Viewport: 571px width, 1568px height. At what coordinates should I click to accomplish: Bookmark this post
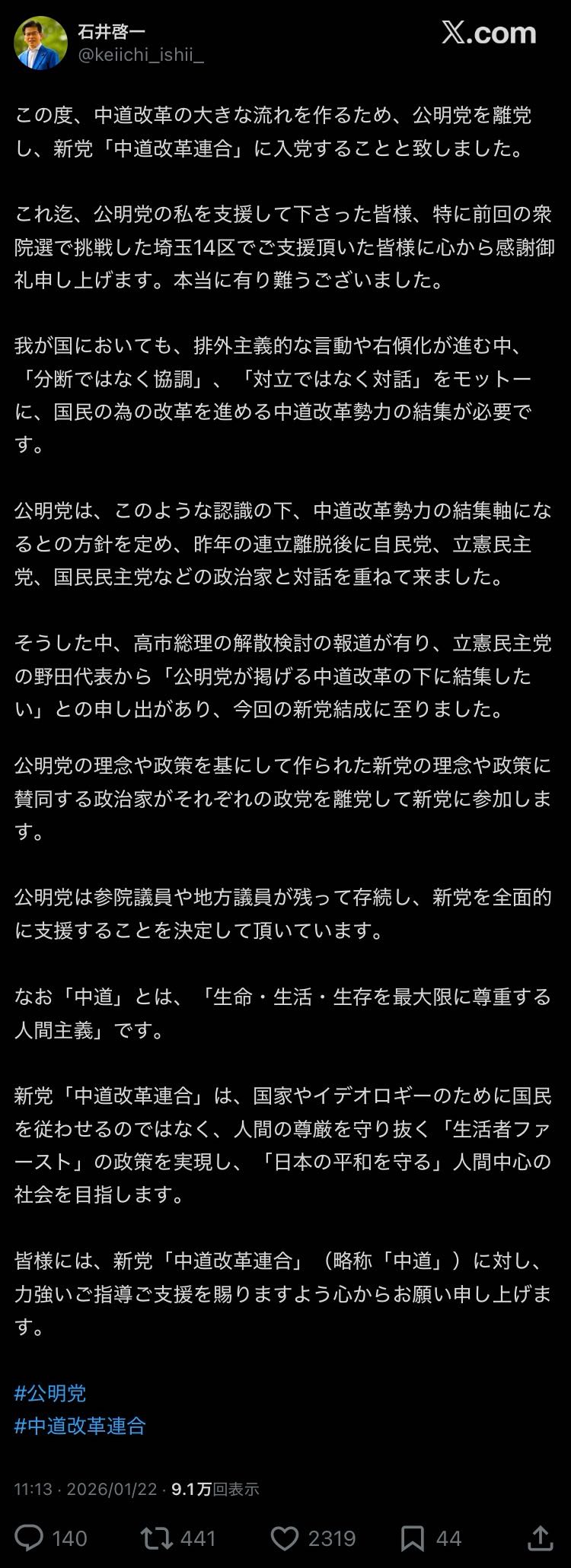click(413, 1538)
